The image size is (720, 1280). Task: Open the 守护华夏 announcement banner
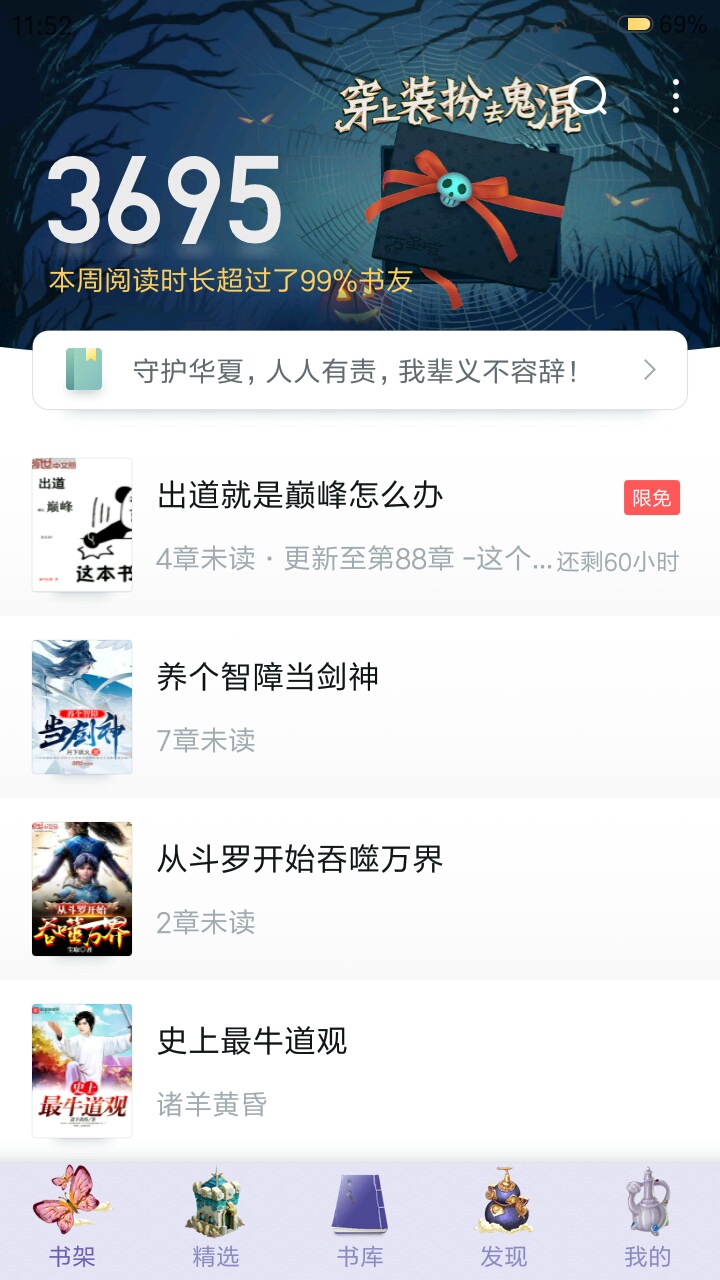click(360, 371)
